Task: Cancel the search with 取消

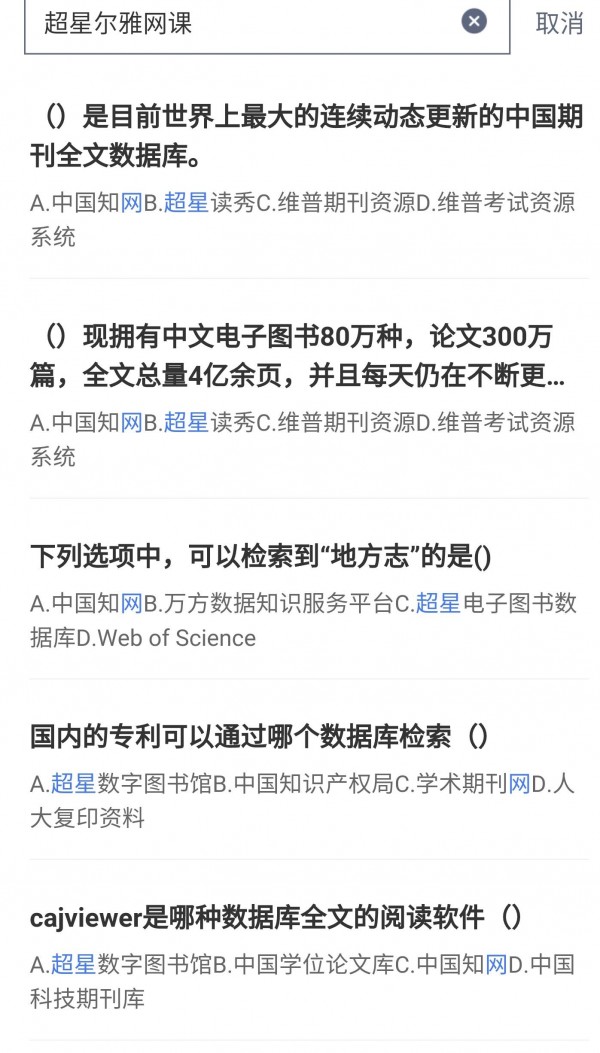Action: (559, 23)
